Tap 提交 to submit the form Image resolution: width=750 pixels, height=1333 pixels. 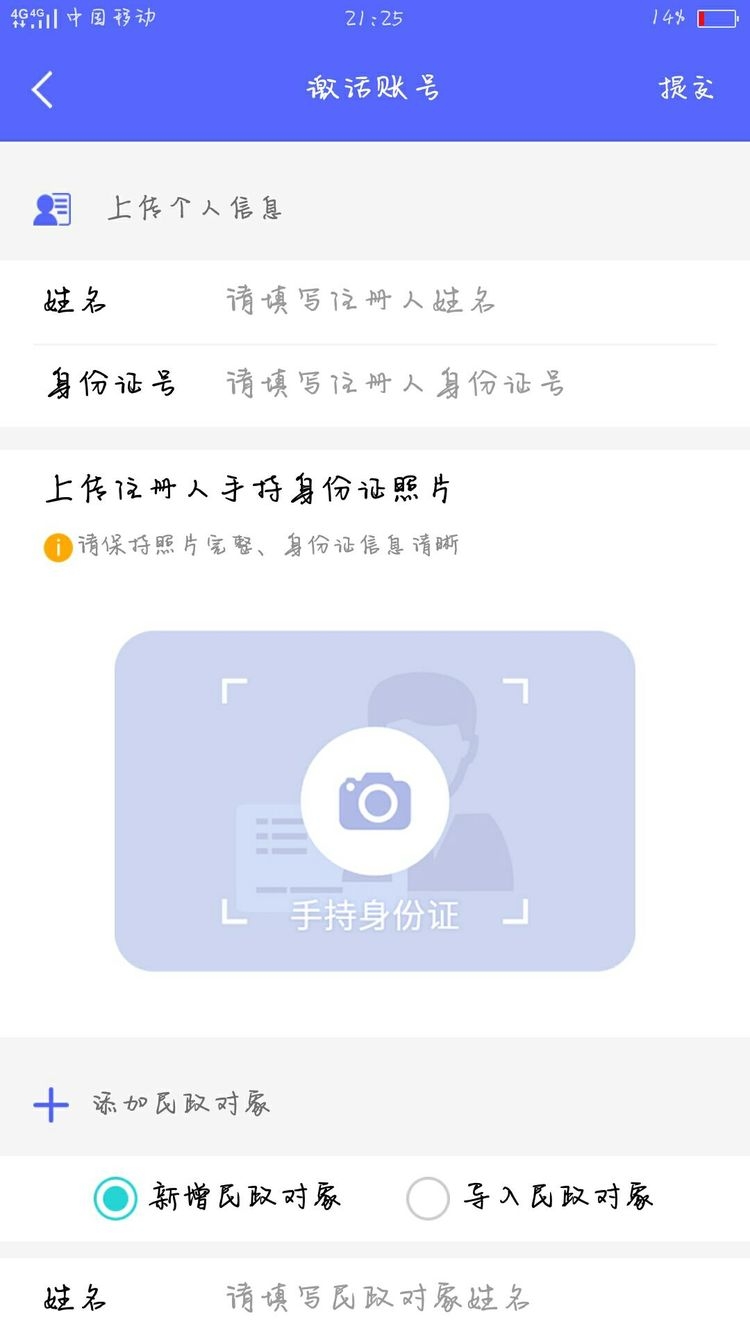point(686,89)
